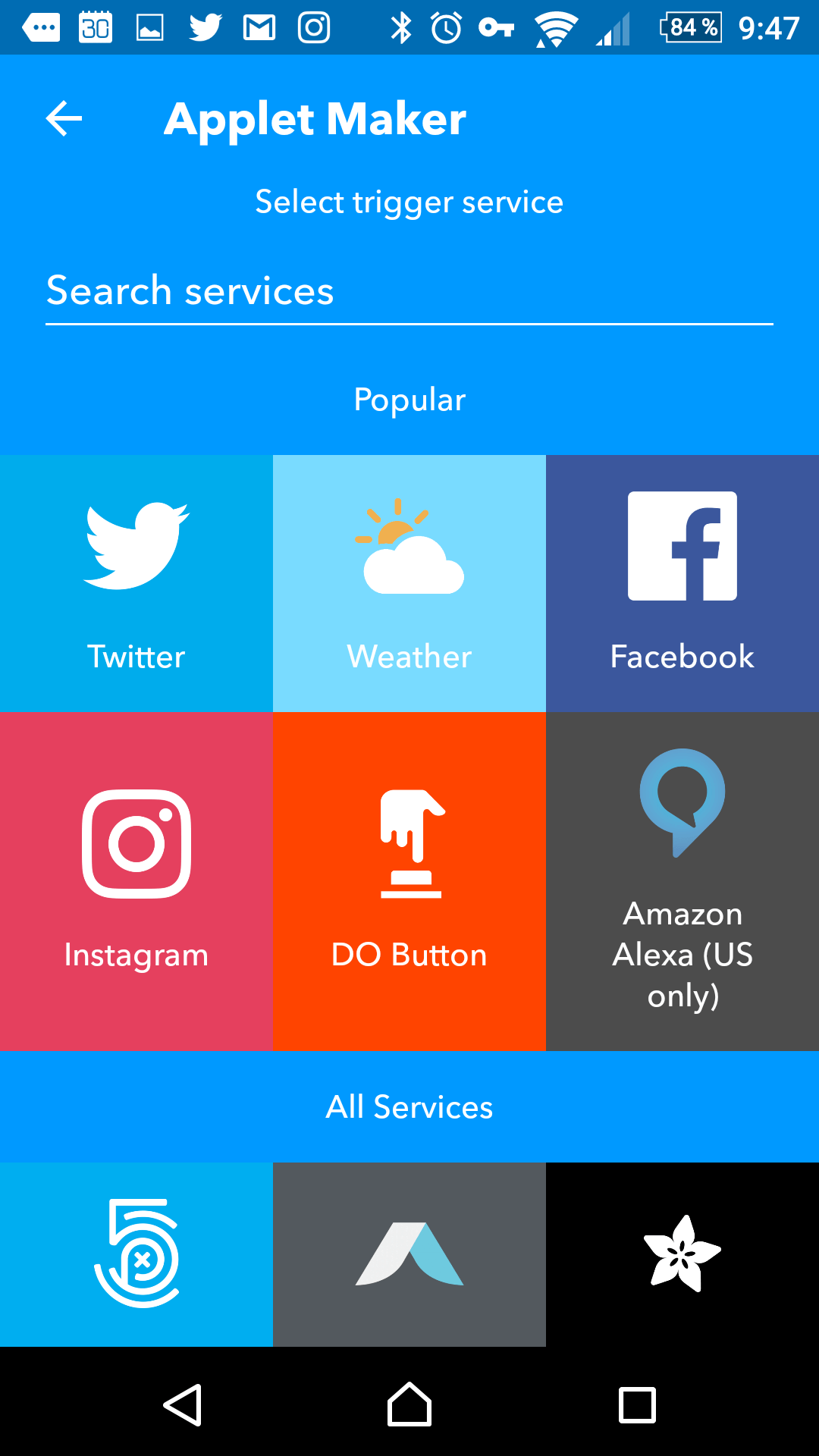The image size is (819, 1456).
Task: Choose Amazon Alexa (US only)
Action: [682, 881]
